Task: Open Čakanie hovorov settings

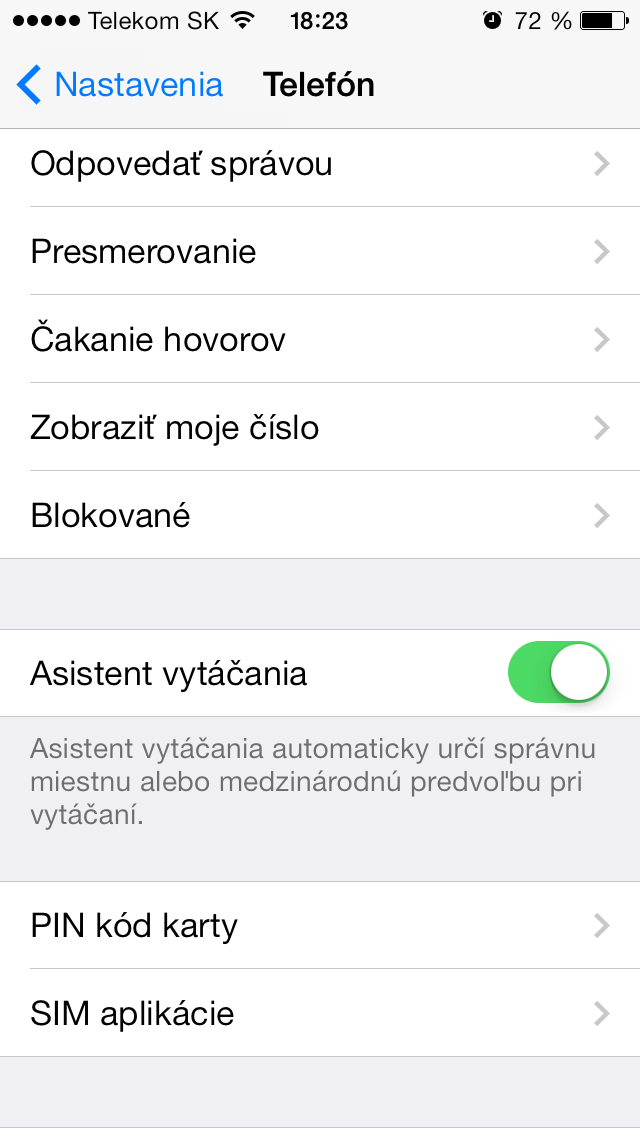Action: [320, 340]
